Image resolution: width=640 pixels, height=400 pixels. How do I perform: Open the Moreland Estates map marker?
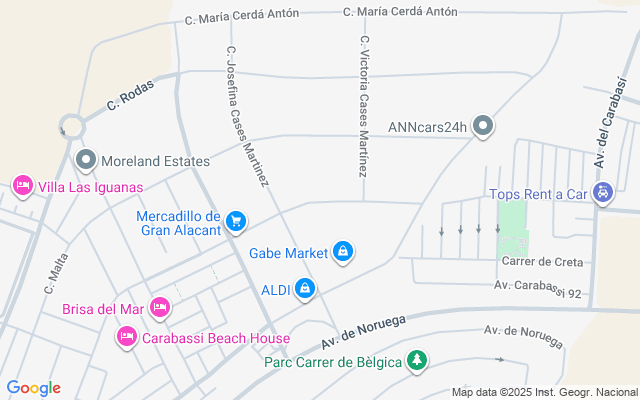(86, 160)
